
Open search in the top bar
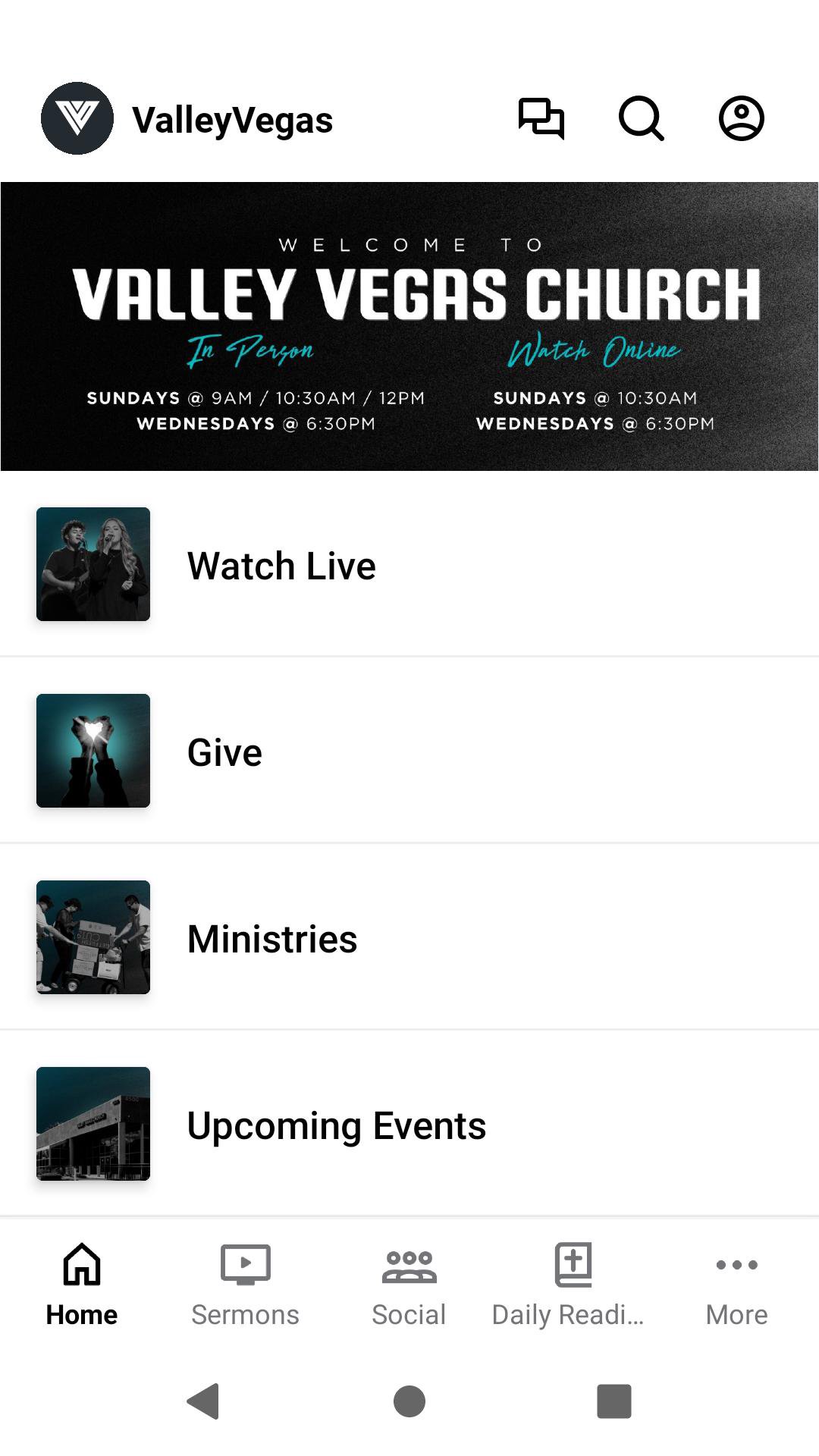tap(642, 119)
